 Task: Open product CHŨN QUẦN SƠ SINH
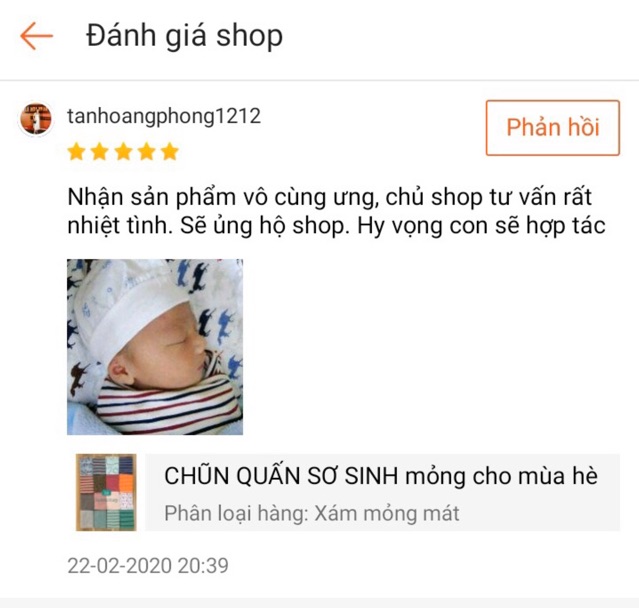(380, 477)
